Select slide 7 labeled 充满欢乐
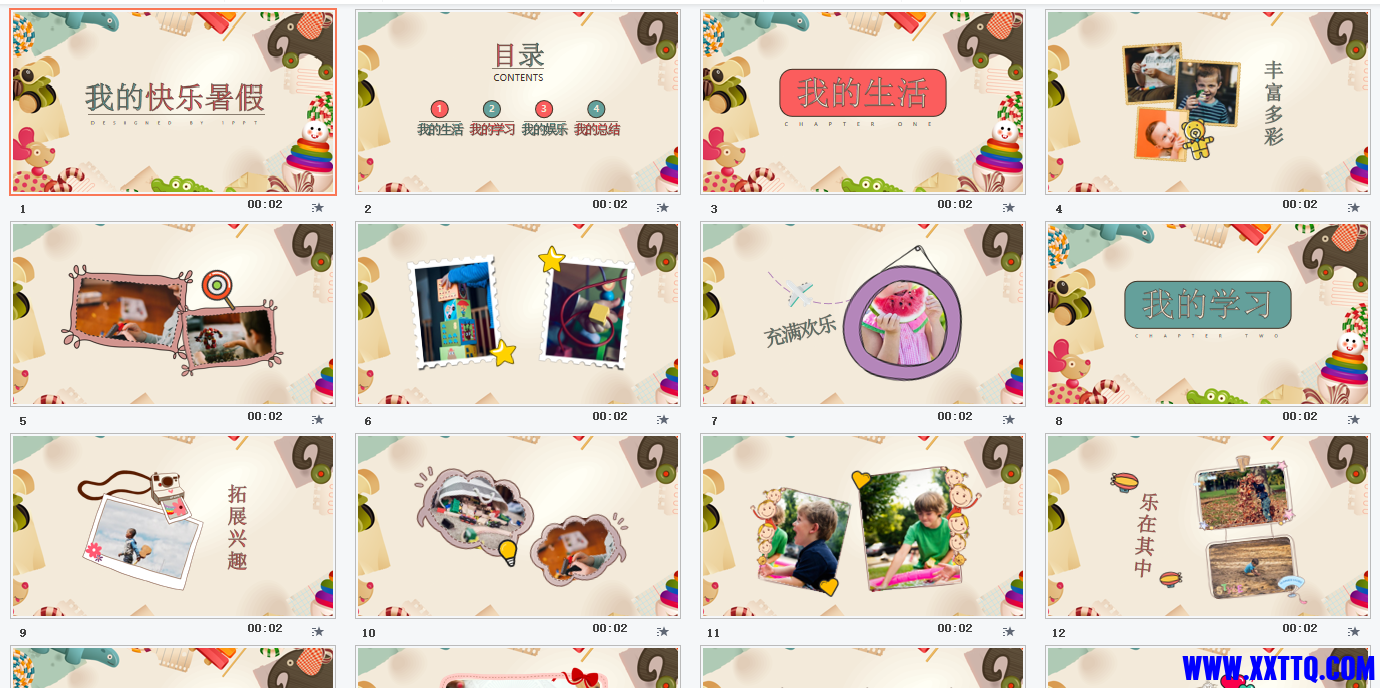The image size is (1380, 688). click(x=863, y=314)
